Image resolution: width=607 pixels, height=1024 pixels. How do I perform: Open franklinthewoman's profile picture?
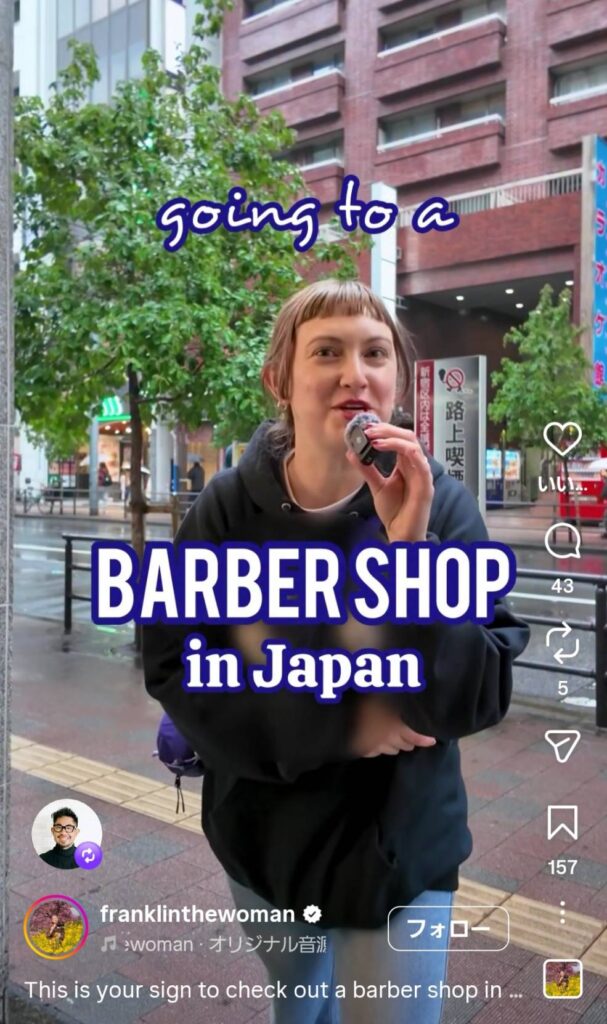tap(55, 927)
